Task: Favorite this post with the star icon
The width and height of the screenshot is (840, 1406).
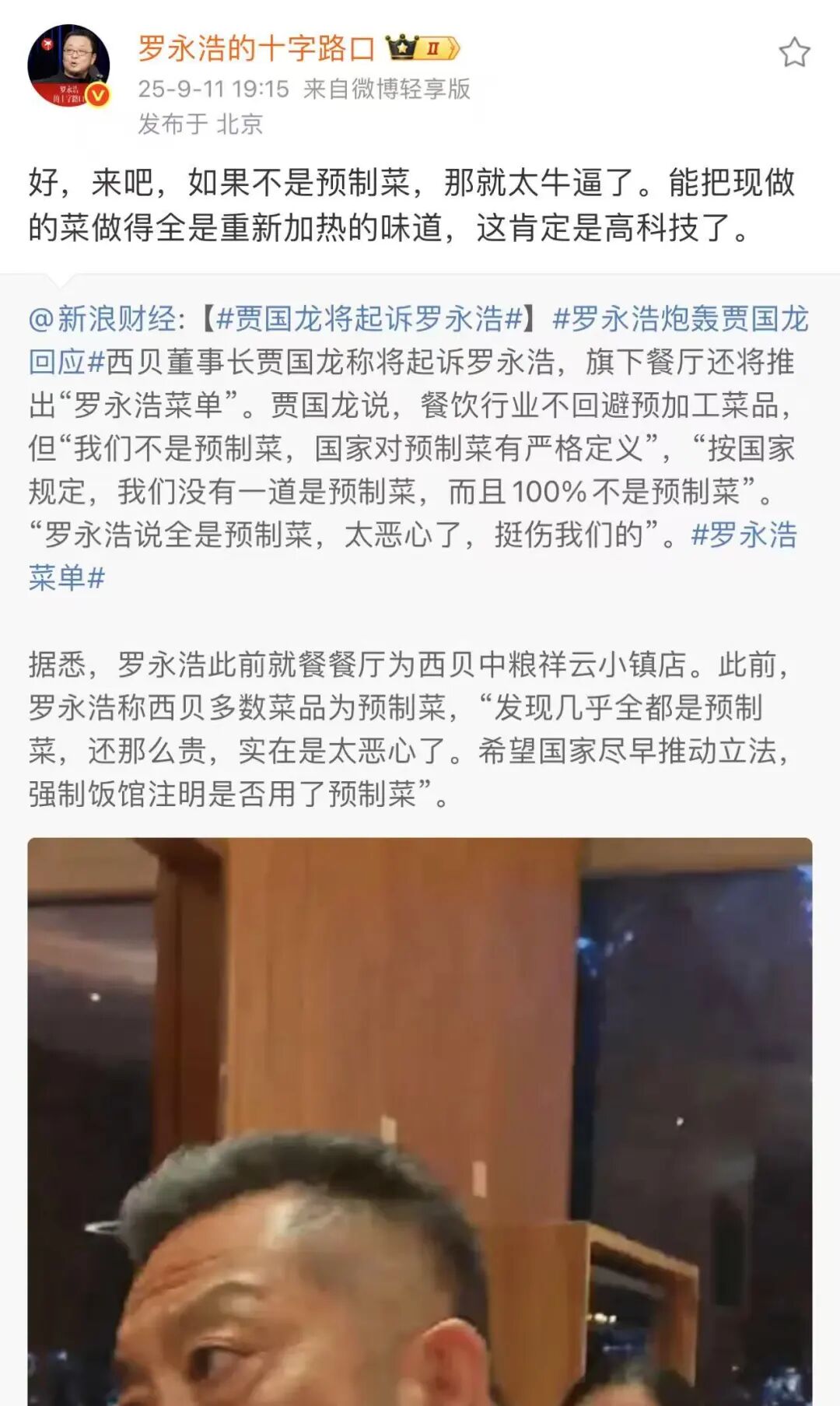Action: coord(794,53)
